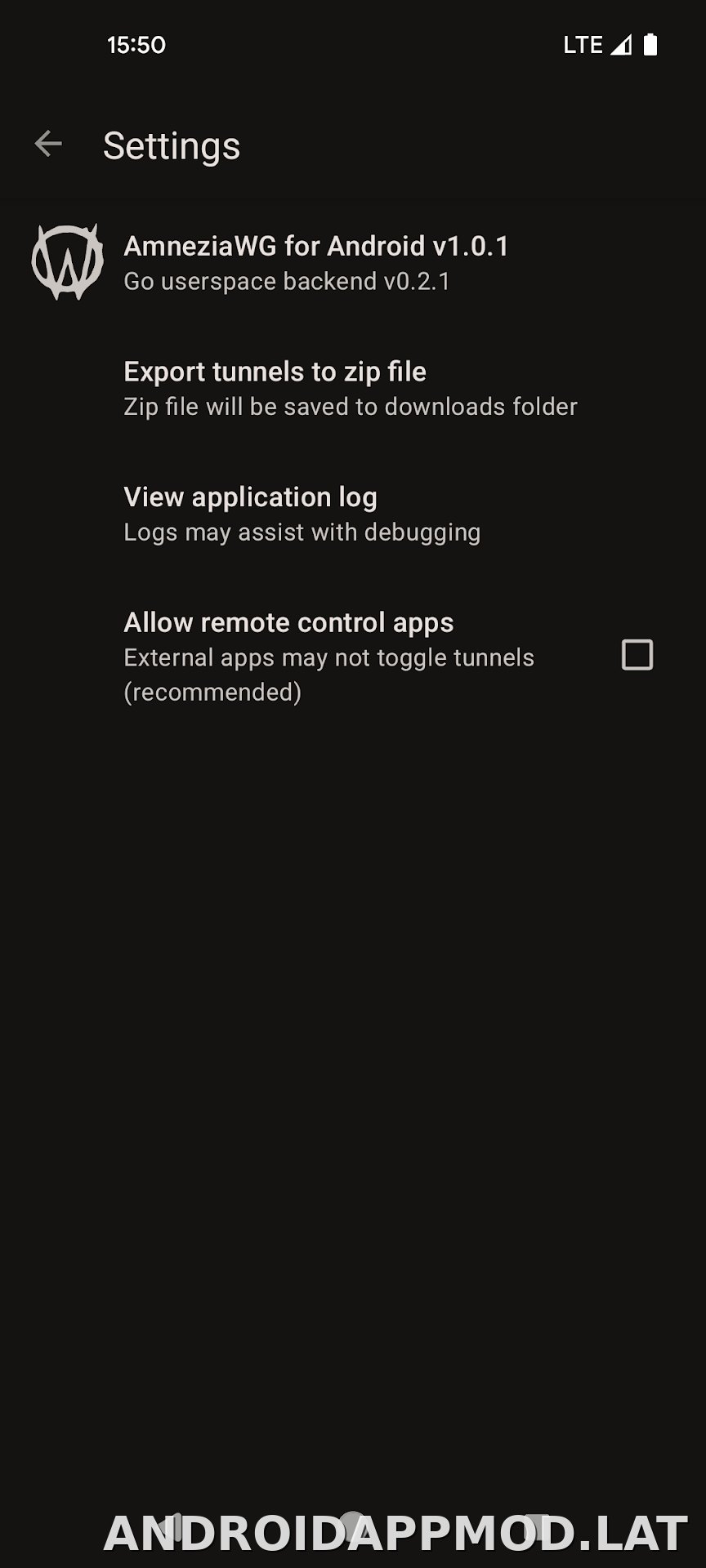View application log
This screenshot has width=706, height=1568.
[353, 514]
